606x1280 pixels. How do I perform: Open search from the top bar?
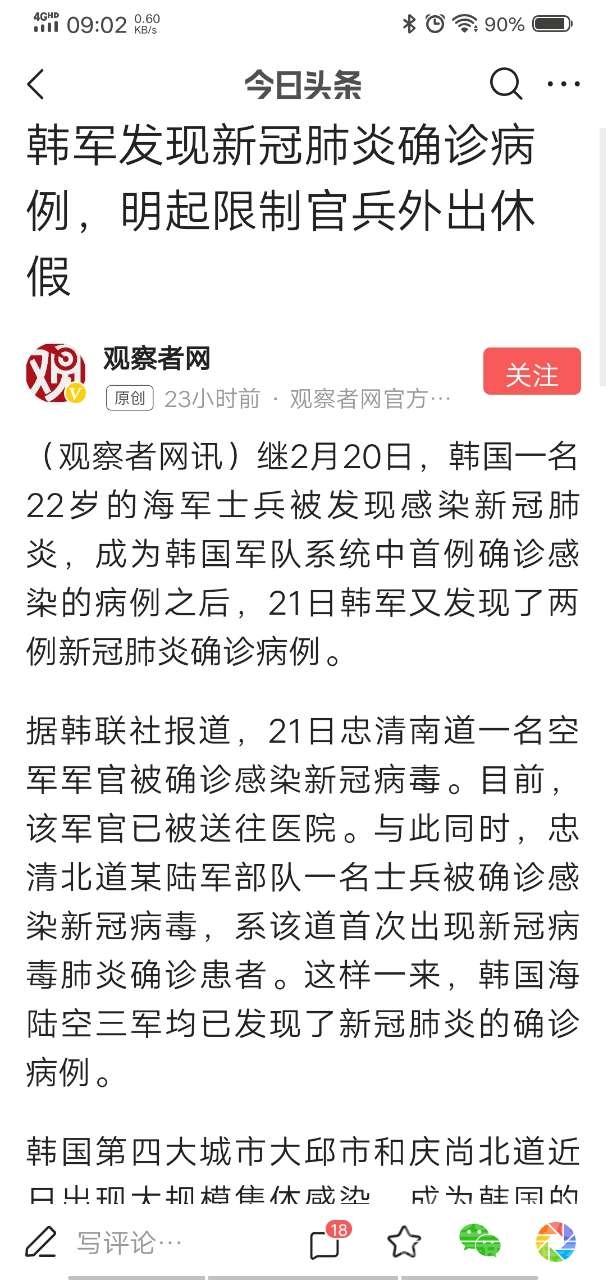pos(506,85)
